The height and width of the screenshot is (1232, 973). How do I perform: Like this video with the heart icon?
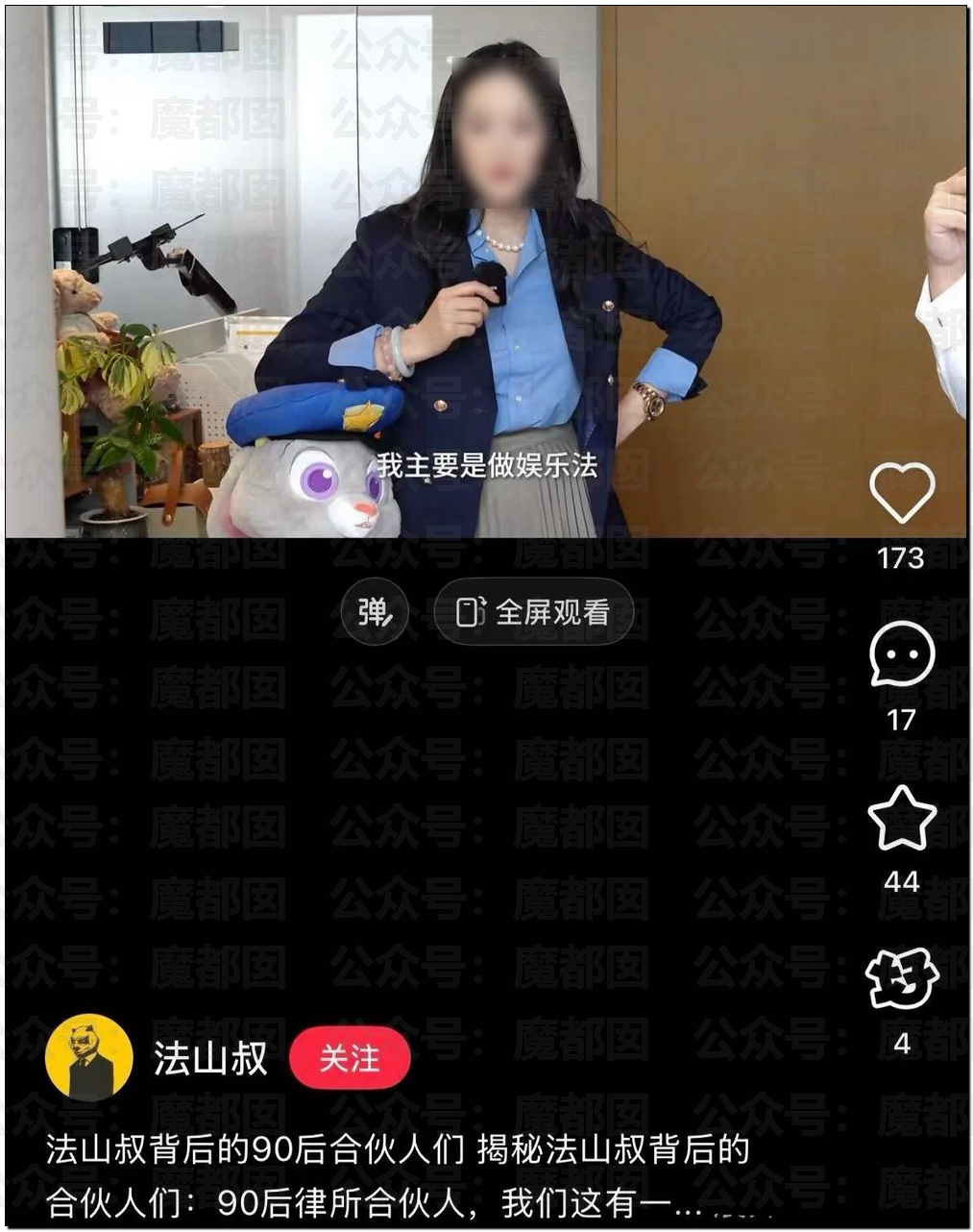point(901,493)
